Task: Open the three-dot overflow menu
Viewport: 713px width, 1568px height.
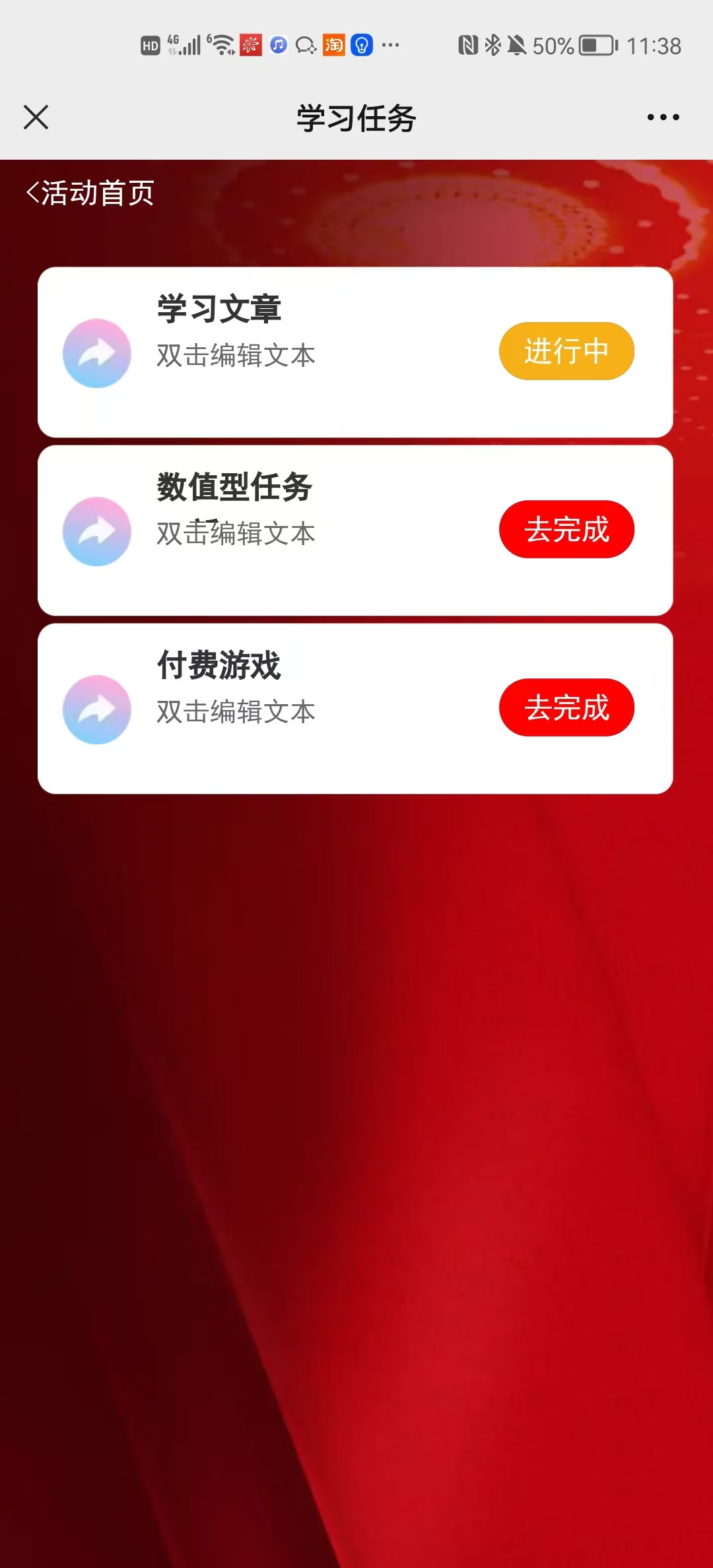Action: [663, 117]
